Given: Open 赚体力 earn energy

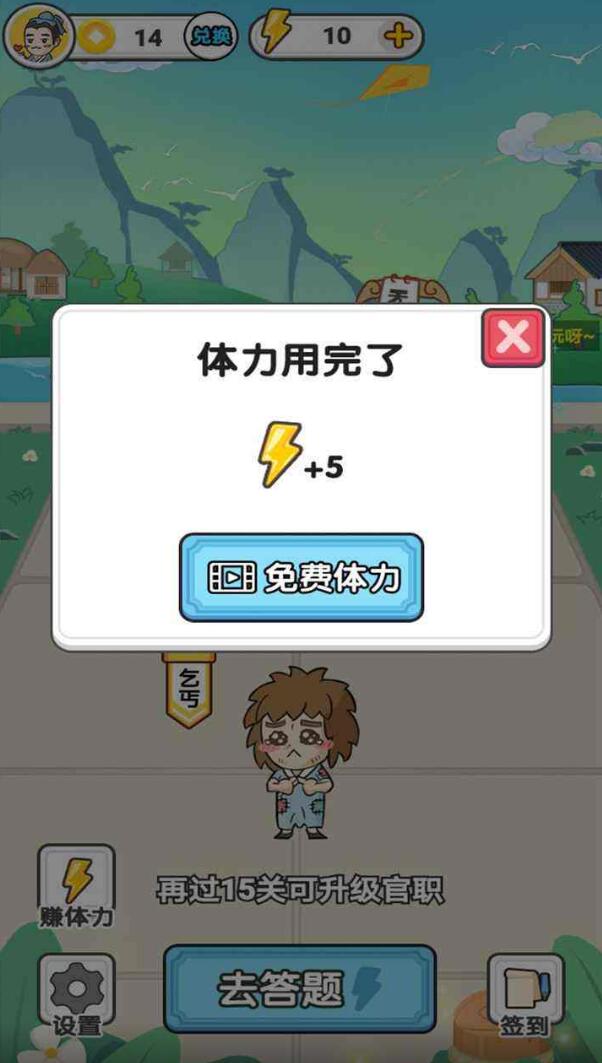Looking at the screenshot, I should [x=76, y=885].
